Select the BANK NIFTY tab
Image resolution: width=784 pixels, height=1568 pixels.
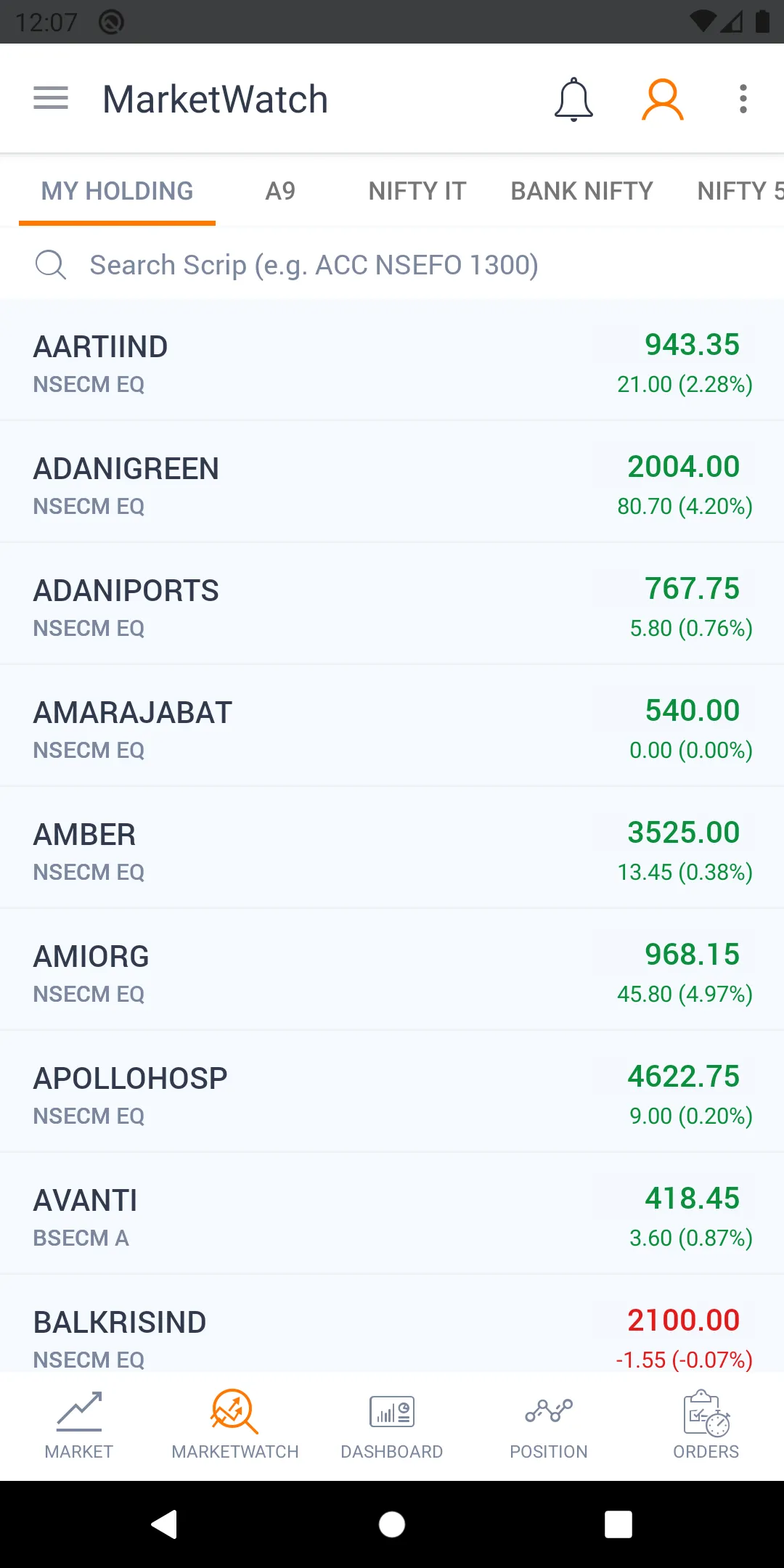pyautogui.click(x=581, y=191)
